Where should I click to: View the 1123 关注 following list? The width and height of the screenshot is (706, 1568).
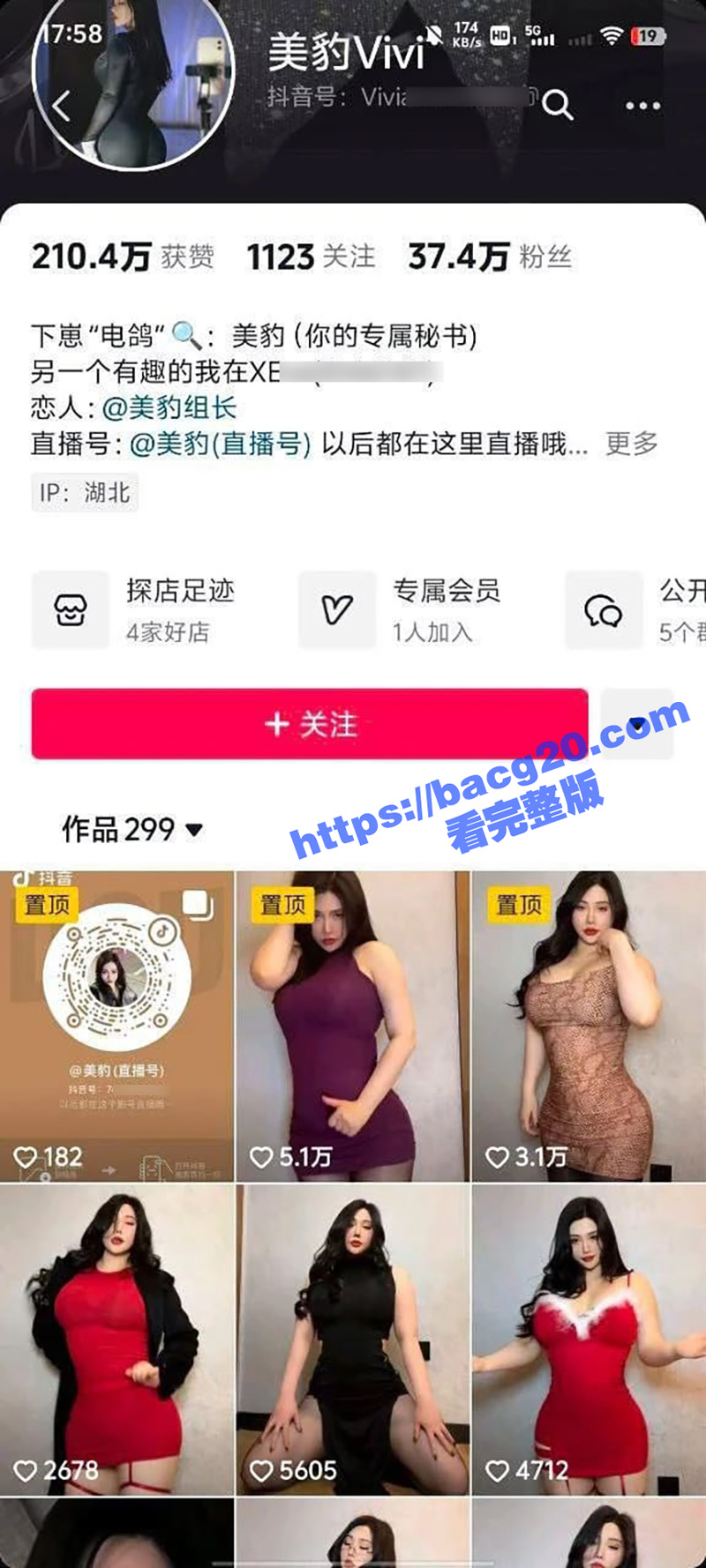(x=311, y=257)
